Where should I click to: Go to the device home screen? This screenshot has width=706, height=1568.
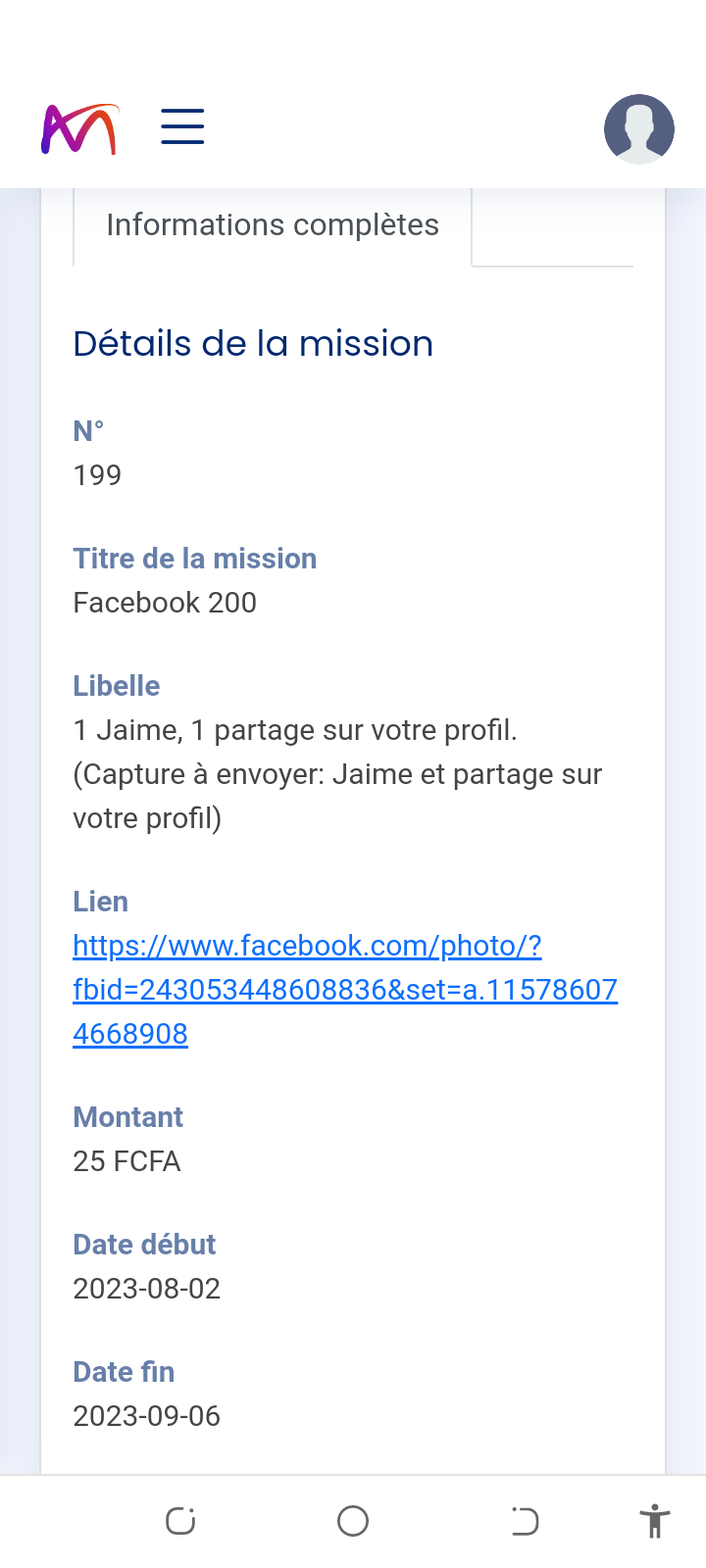tap(353, 1521)
